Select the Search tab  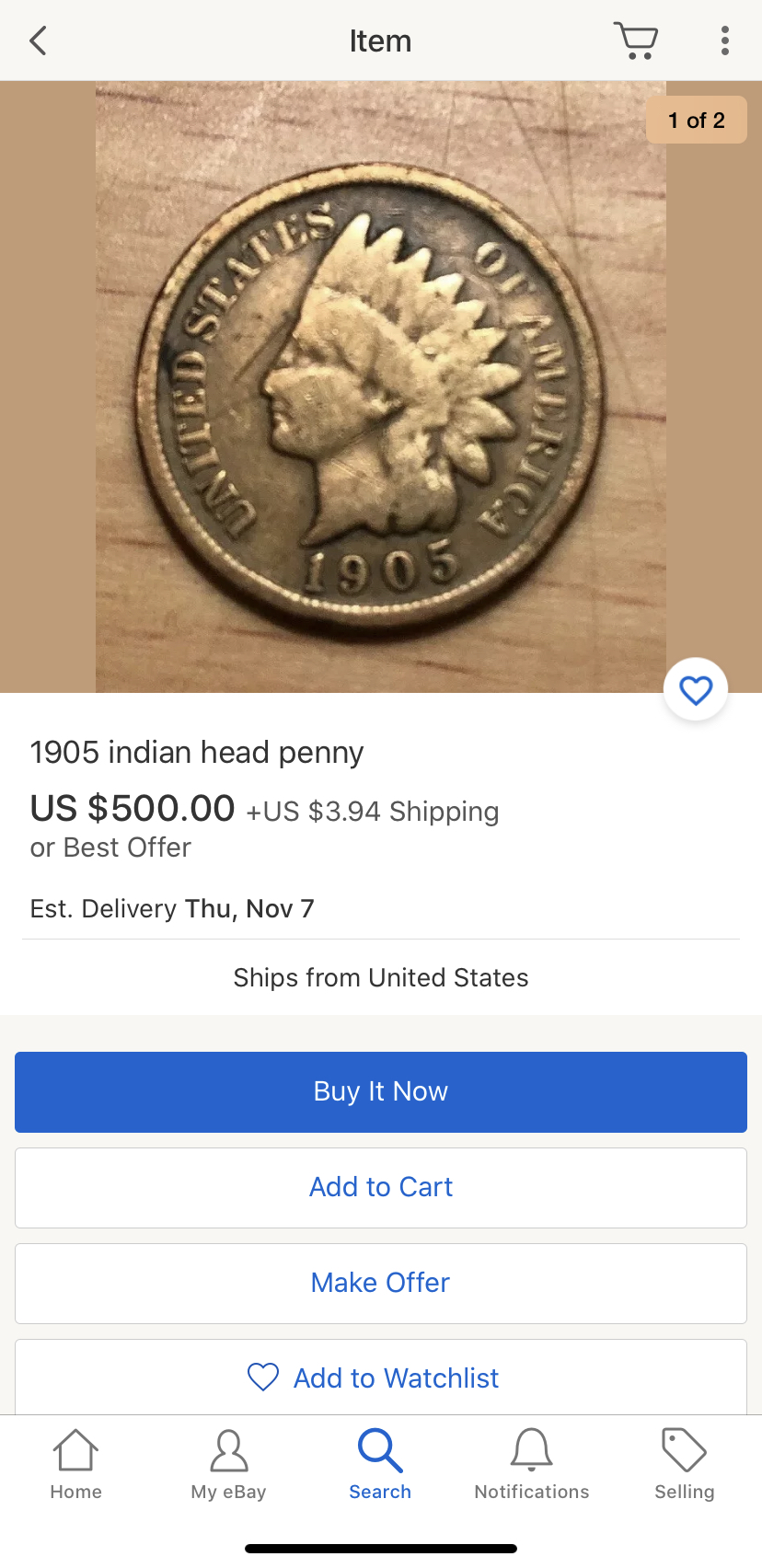[x=380, y=1465]
